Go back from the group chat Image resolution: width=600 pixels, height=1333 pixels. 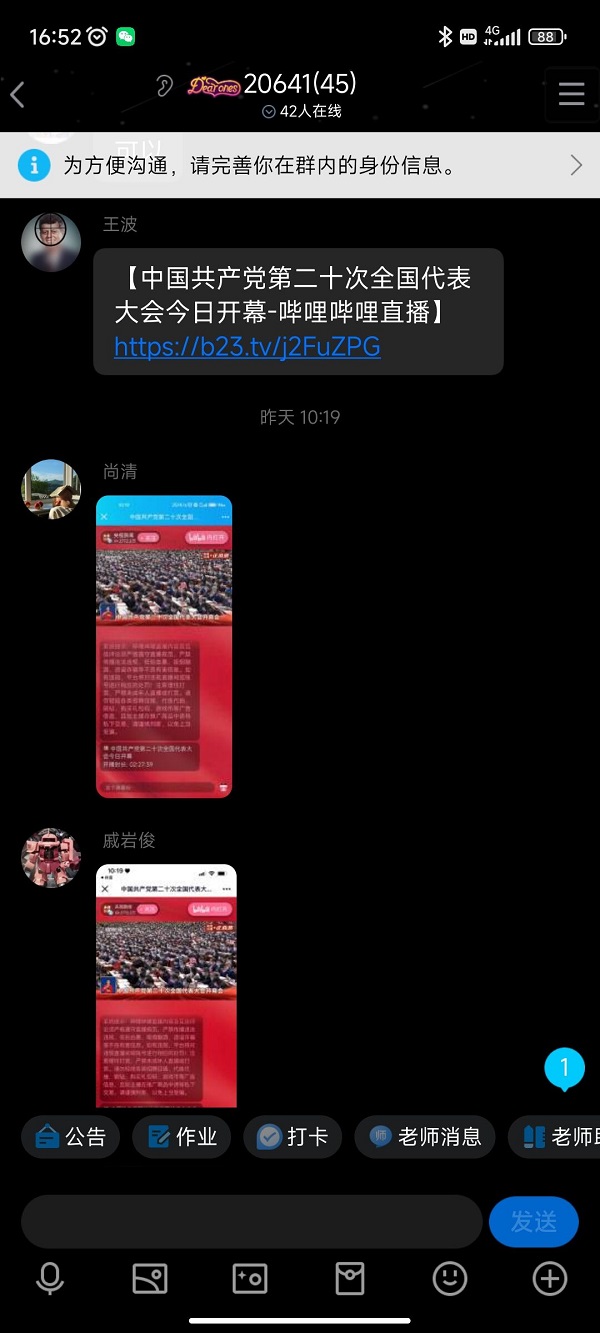(18, 95)
